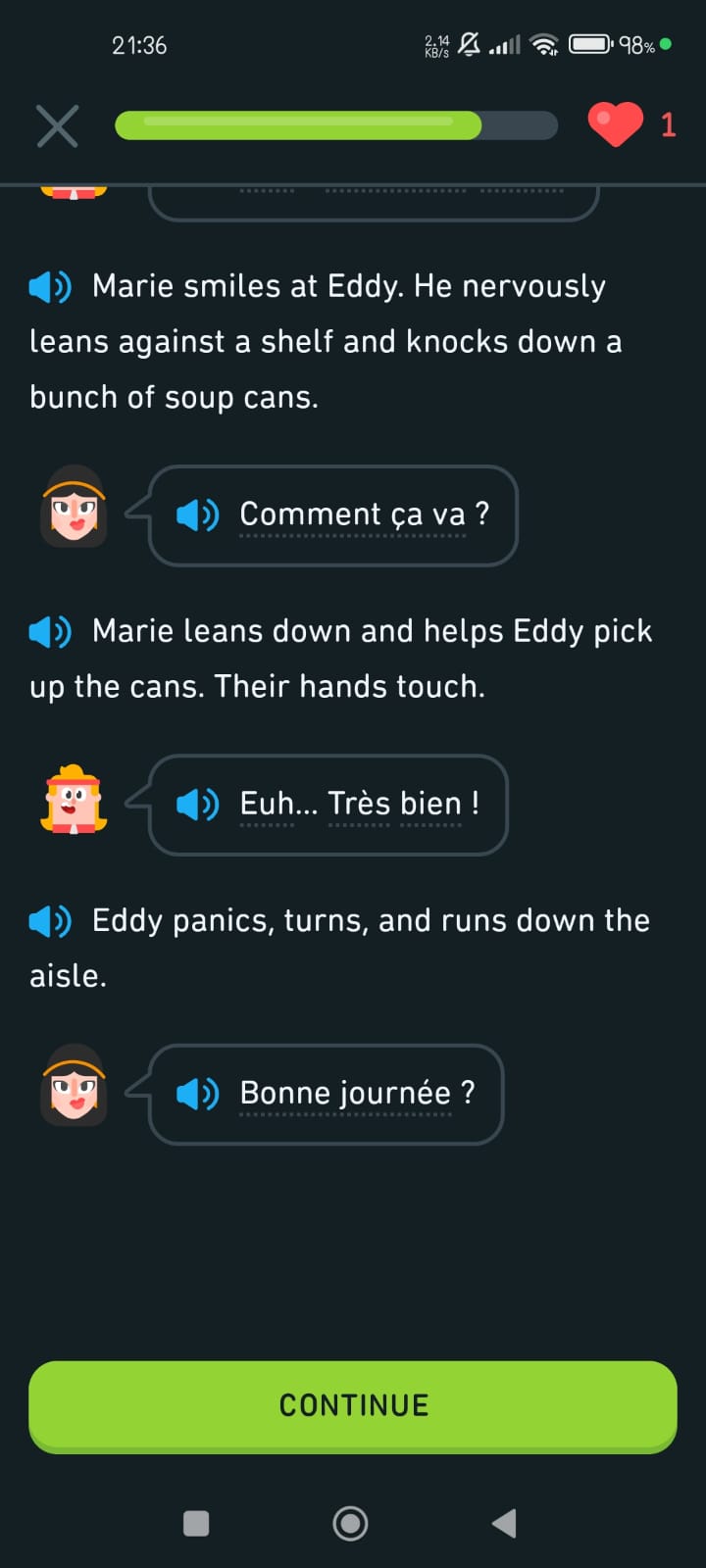
Task: Play audio for 'Marie leans down' narration
Action: point(49,632)
